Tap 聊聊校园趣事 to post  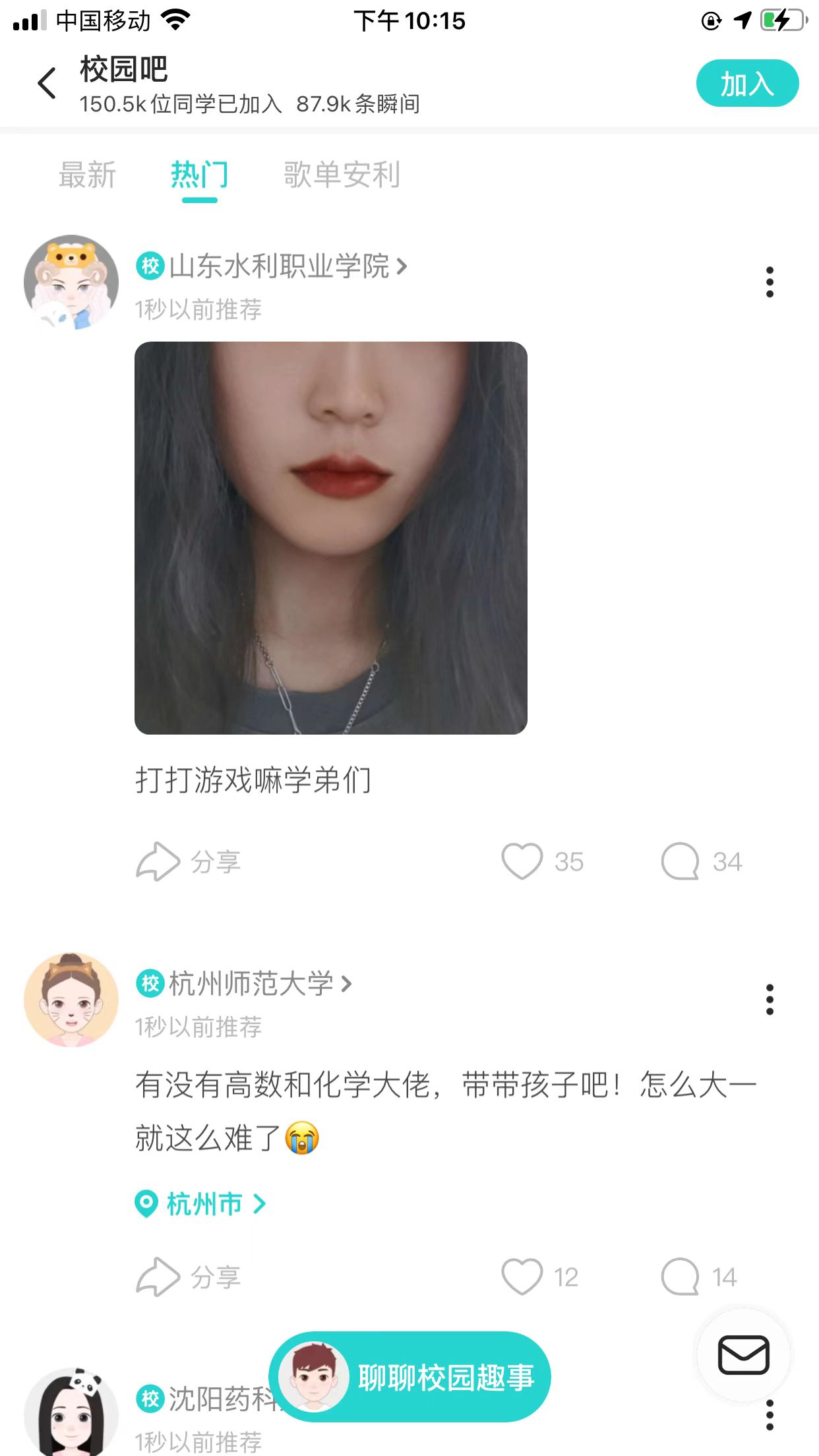410,1377
